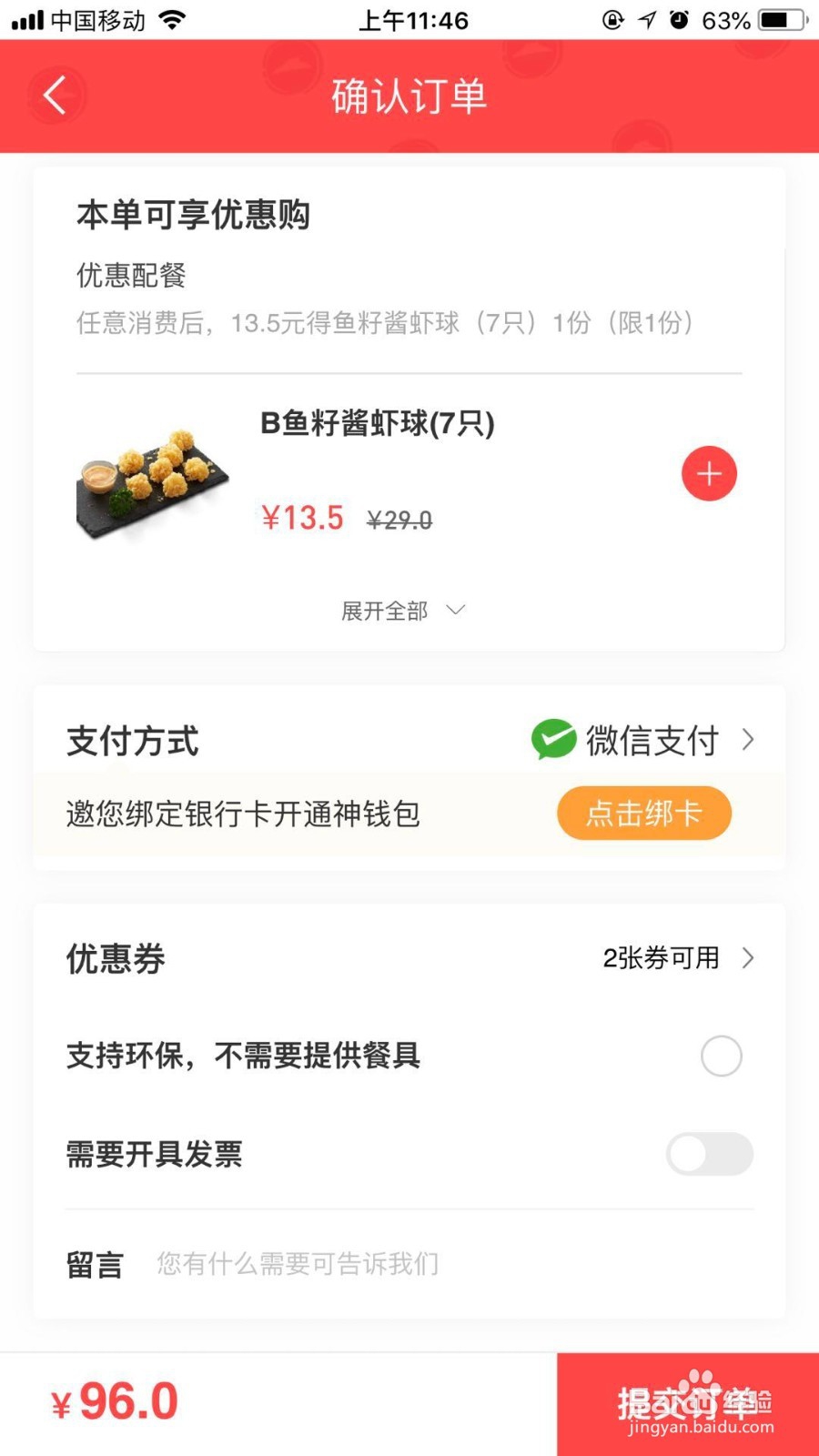Screen dimensions: 819x1456
Task: Toggle the 需要开具发票 switch
Action: tap(709, 1154)
